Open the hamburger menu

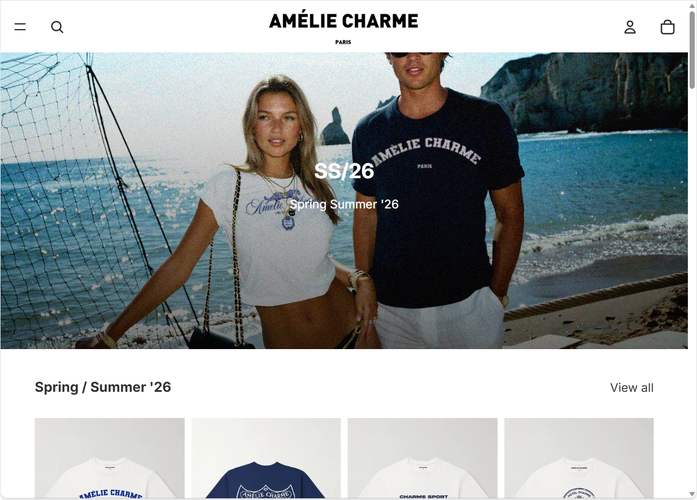(x=20, y=27)
